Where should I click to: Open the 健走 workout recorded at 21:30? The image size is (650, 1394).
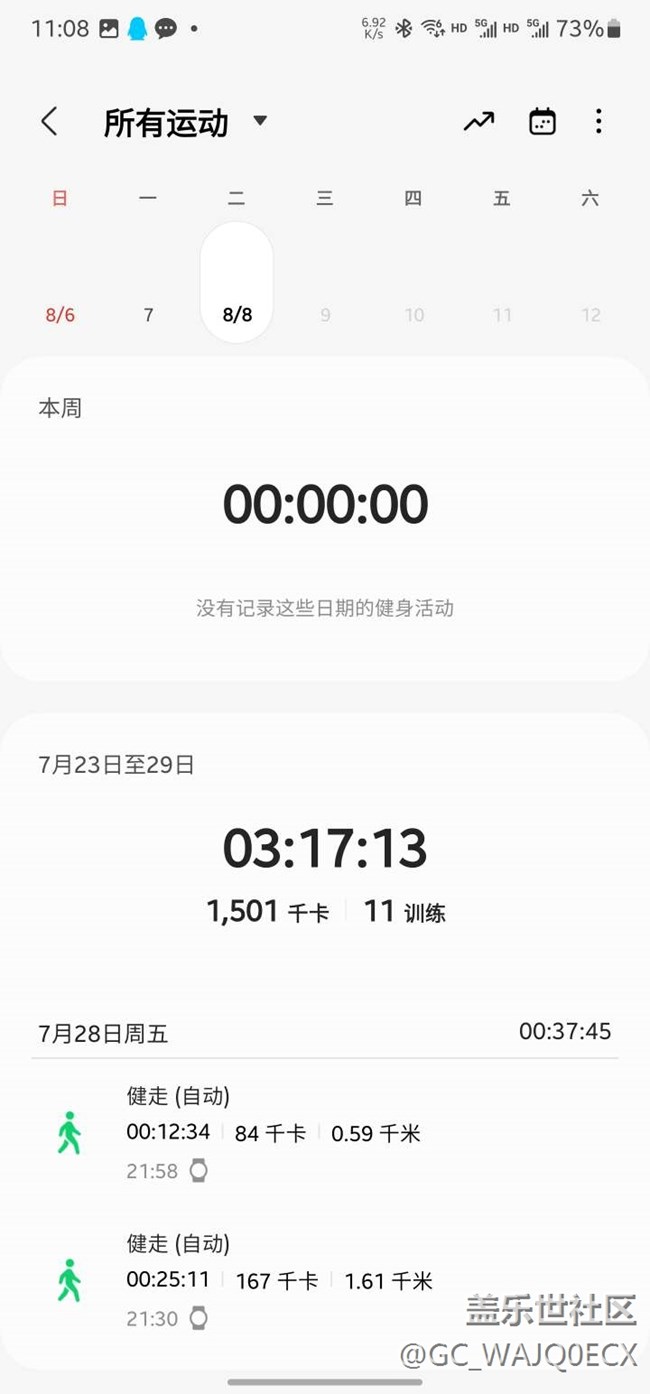point(325,1281)
